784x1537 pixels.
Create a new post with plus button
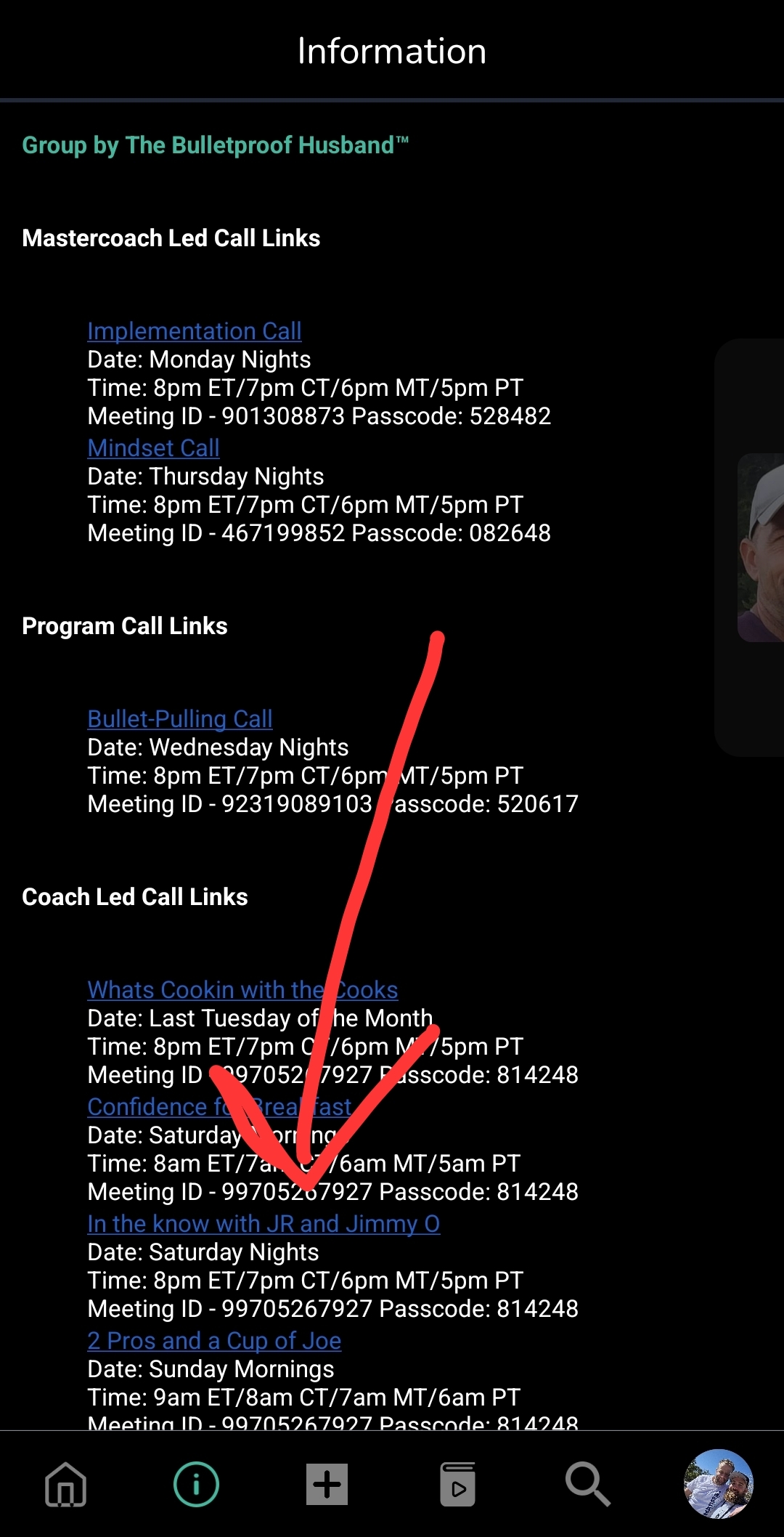327,1484
